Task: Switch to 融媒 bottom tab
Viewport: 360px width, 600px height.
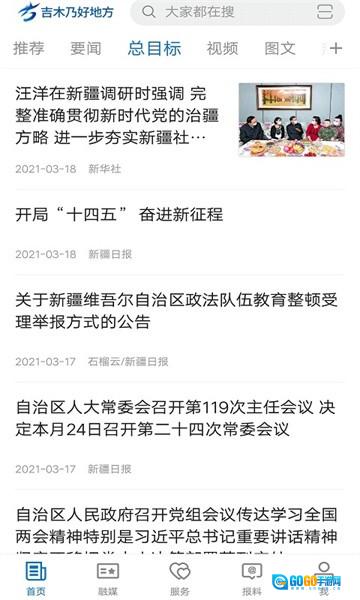Action: [108, 579]
